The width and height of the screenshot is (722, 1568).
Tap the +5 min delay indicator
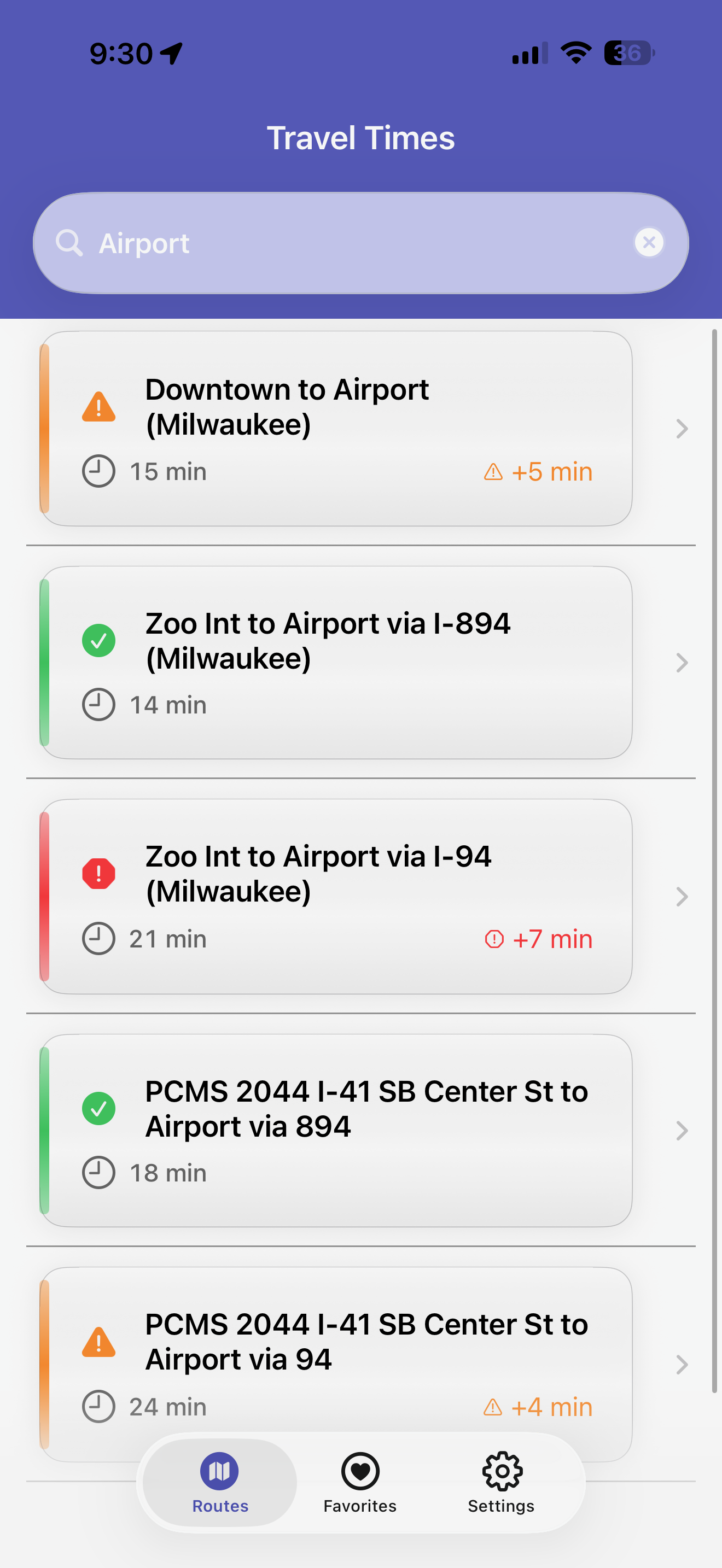click(x=539, y=471)
